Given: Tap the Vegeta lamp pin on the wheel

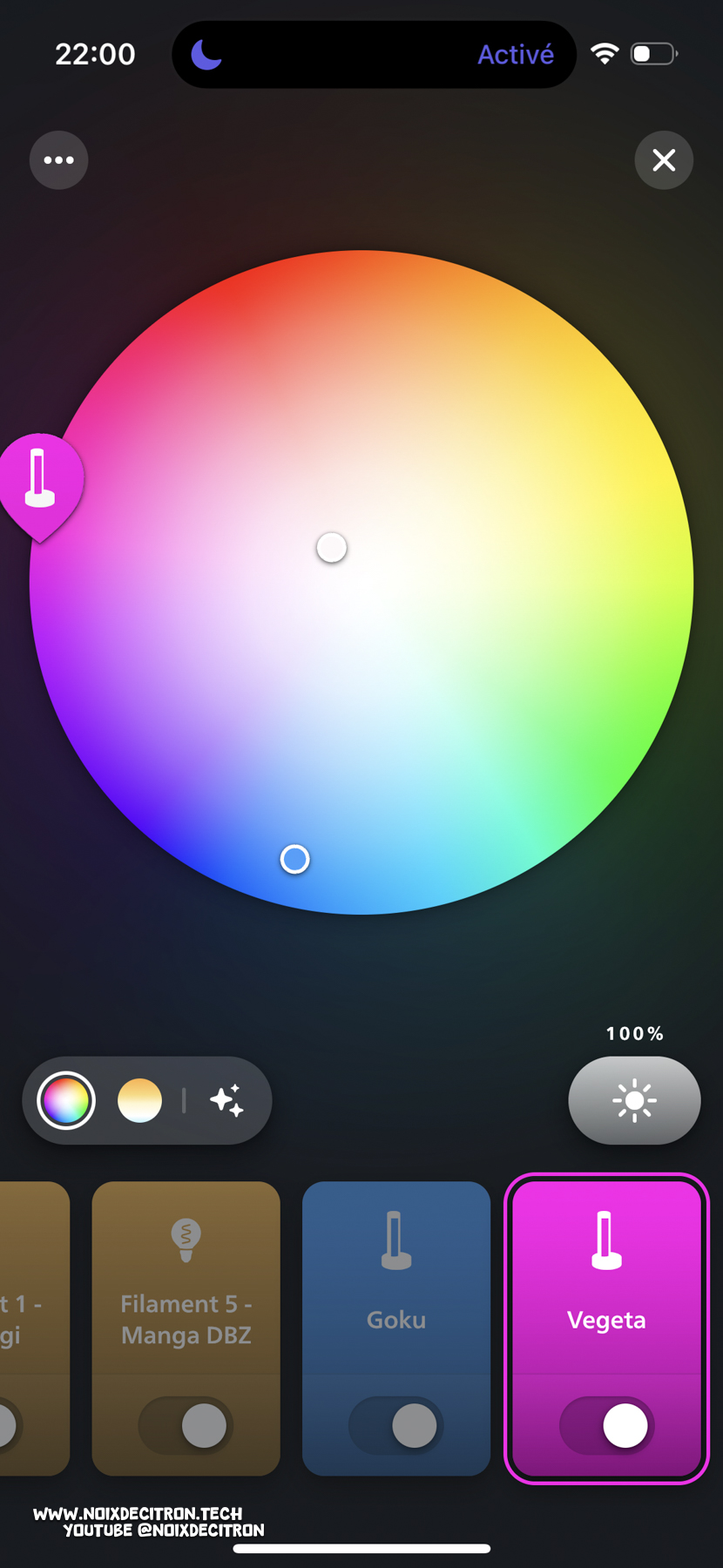Looking at the screenshot, I should [40, 482].
